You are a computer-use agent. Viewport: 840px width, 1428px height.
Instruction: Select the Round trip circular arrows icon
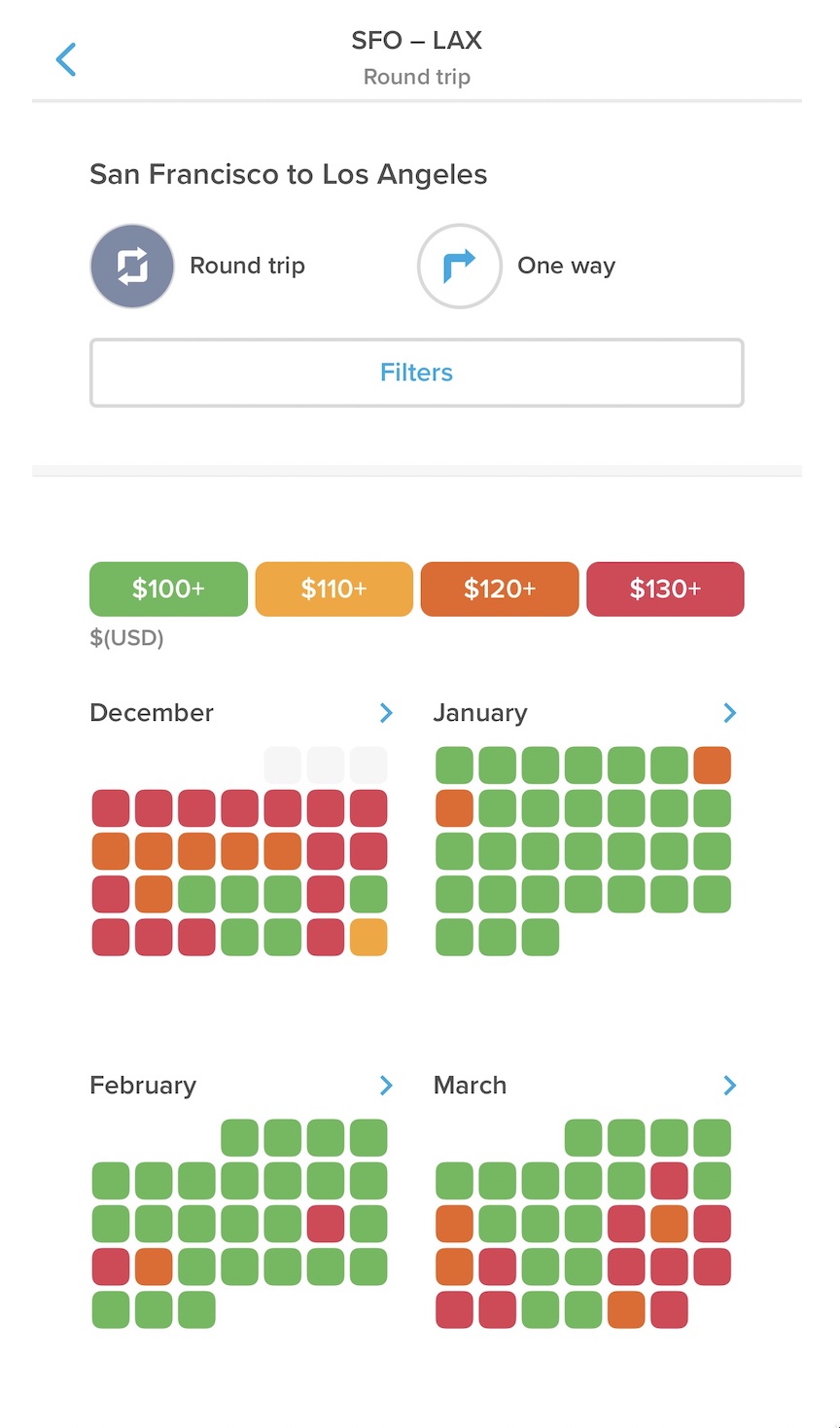coord(132,266)
